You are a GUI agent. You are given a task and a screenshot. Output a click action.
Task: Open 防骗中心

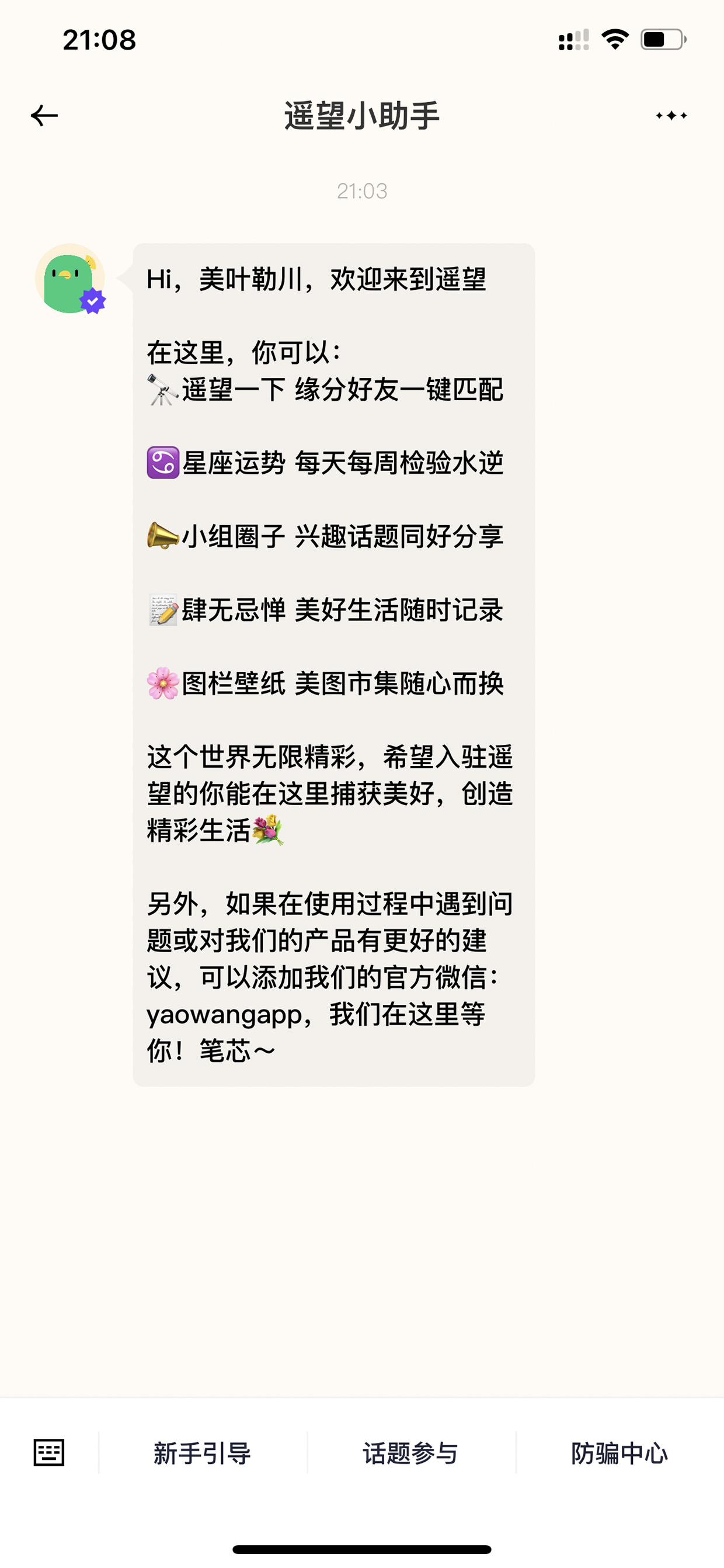[x=620, y=1453]
